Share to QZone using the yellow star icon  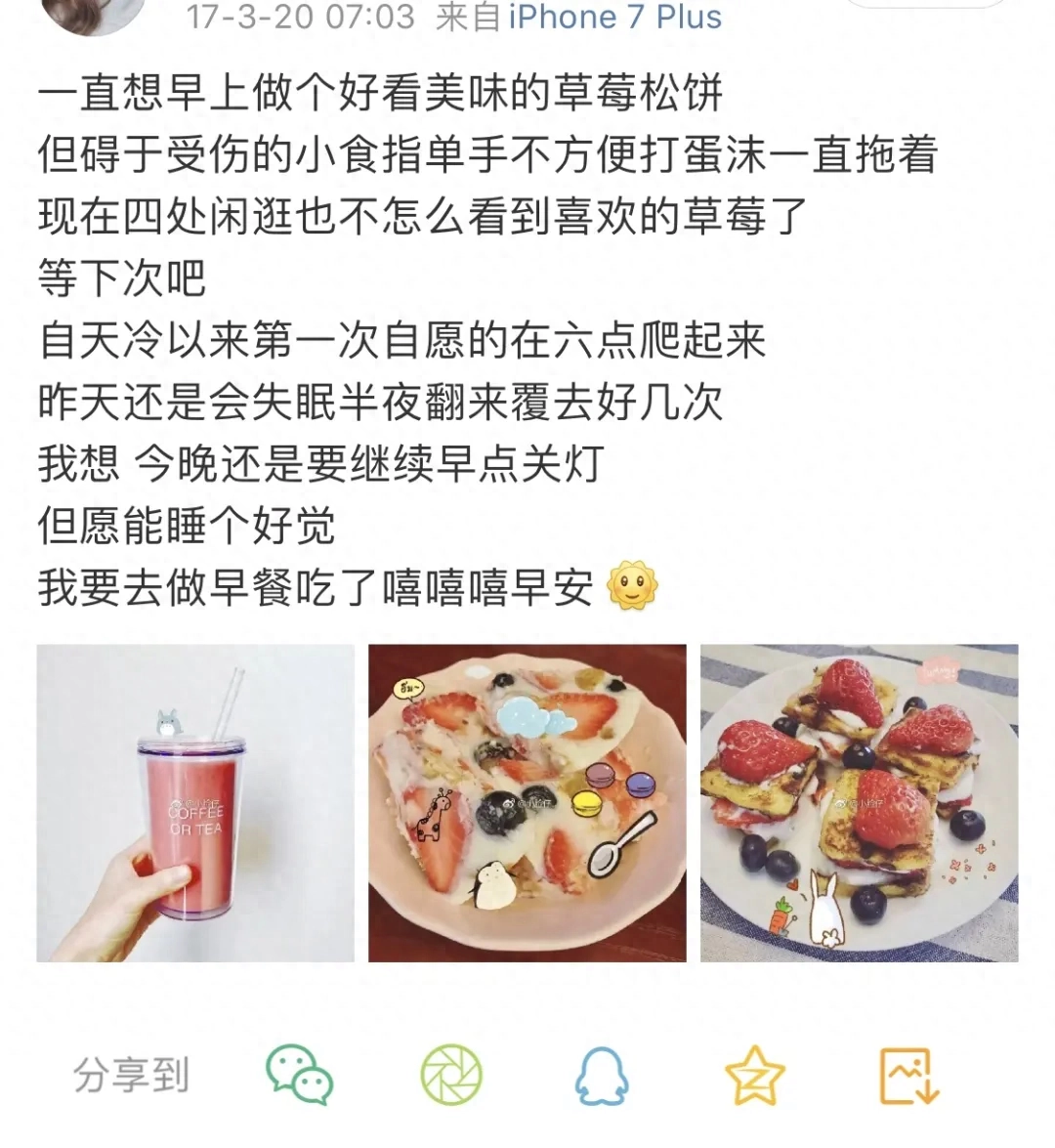pyautogui.click(x=752, y=1074)
